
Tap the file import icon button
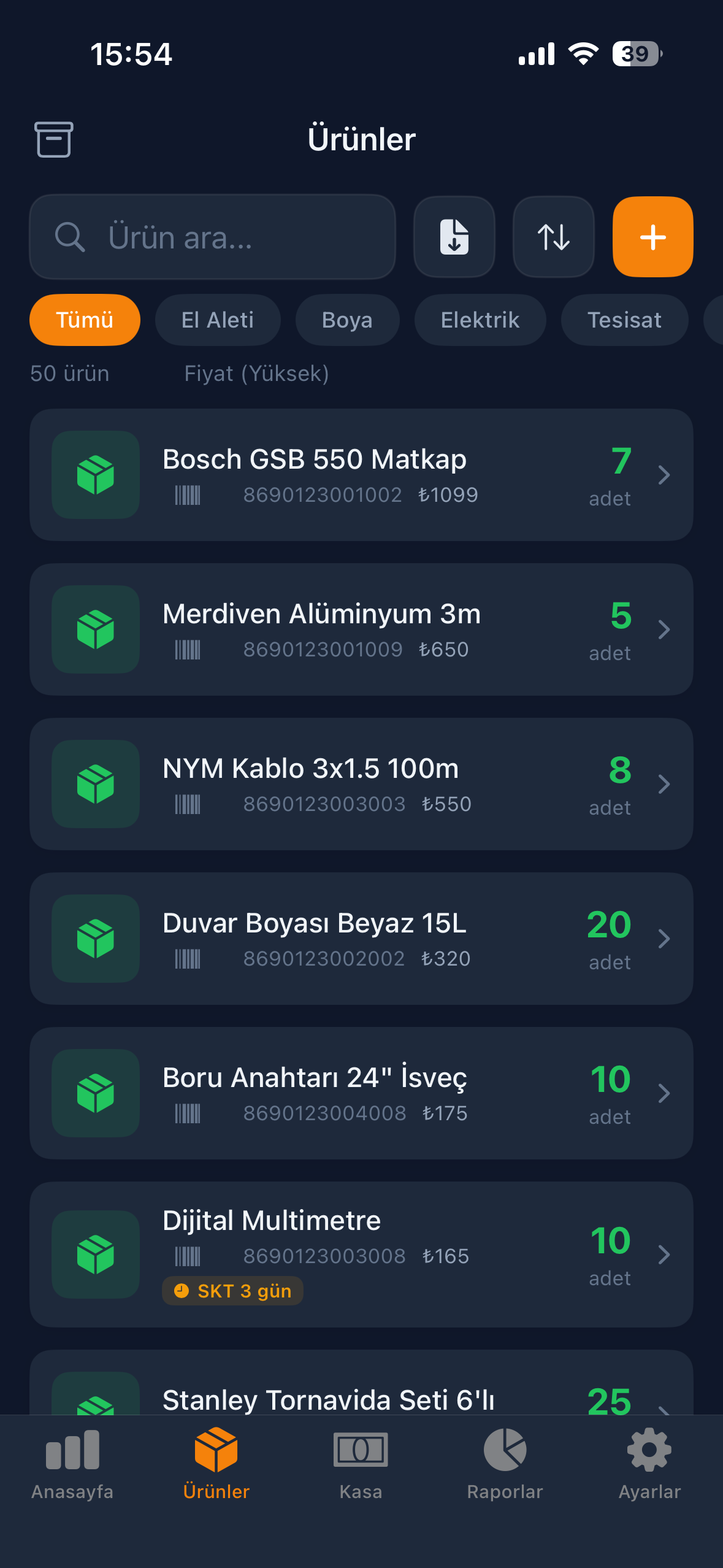pos(454,237)
